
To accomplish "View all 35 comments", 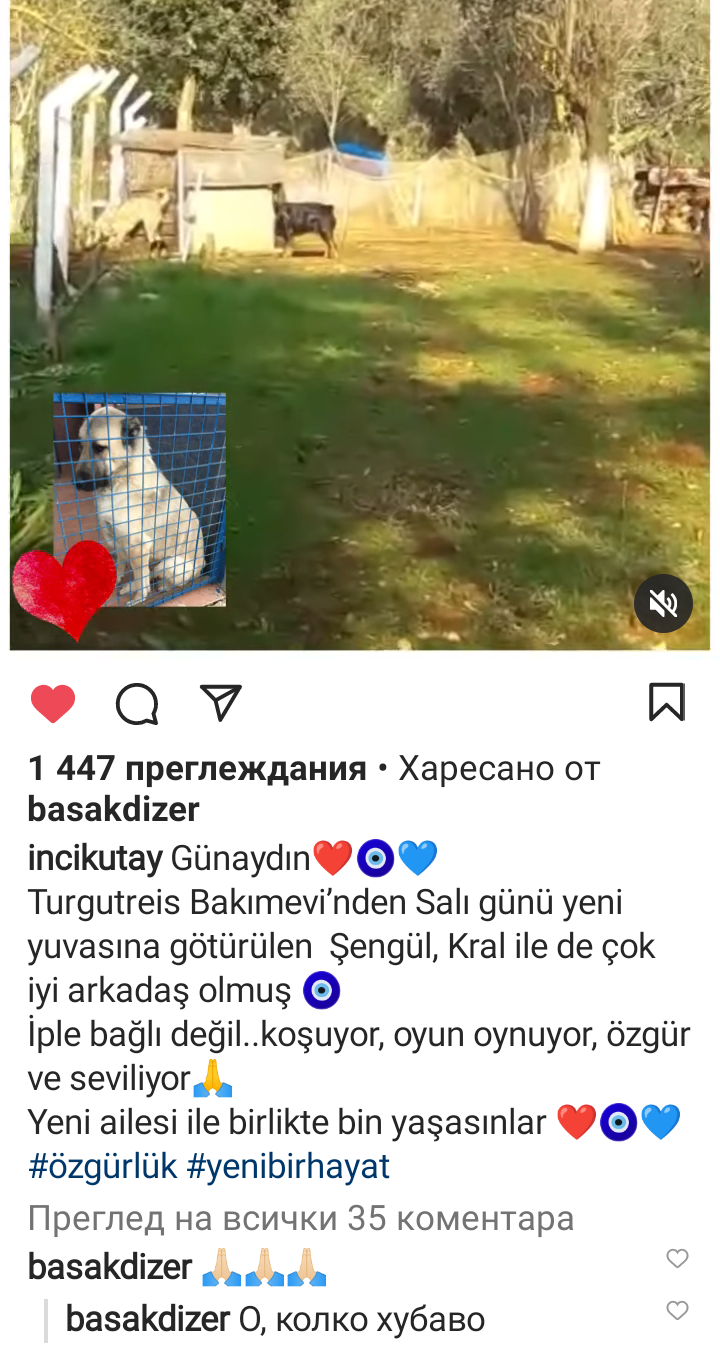I will (301, 1218).
